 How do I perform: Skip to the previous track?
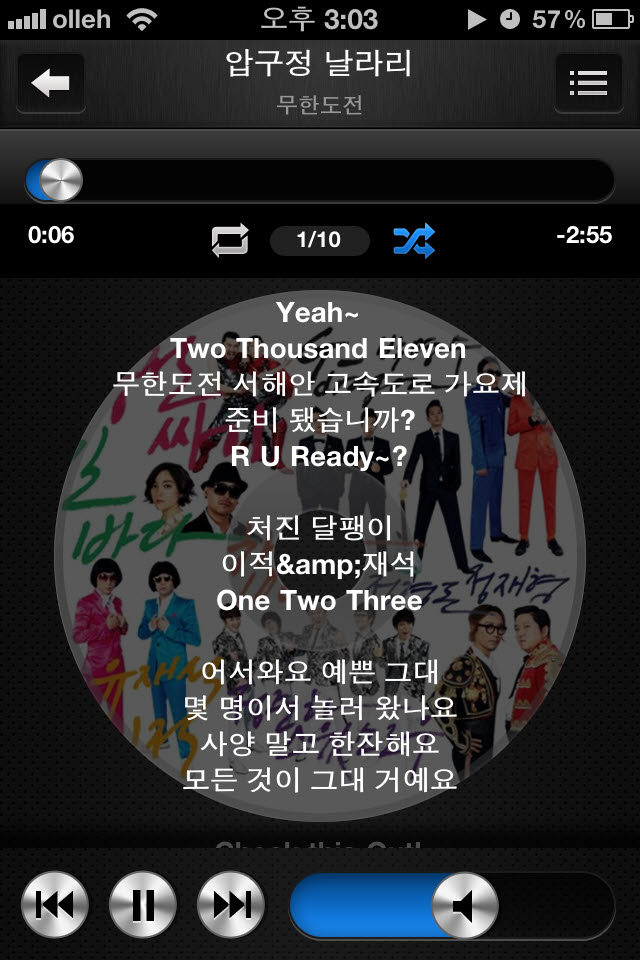coord(55,905)
